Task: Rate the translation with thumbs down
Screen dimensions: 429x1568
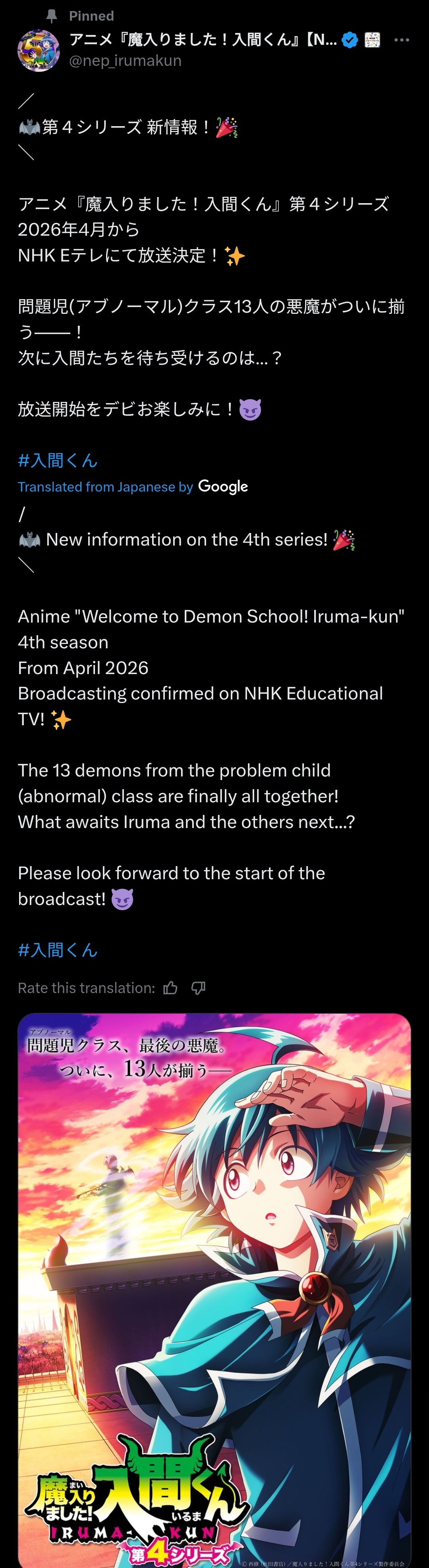Action: click(x=198, y=988)
